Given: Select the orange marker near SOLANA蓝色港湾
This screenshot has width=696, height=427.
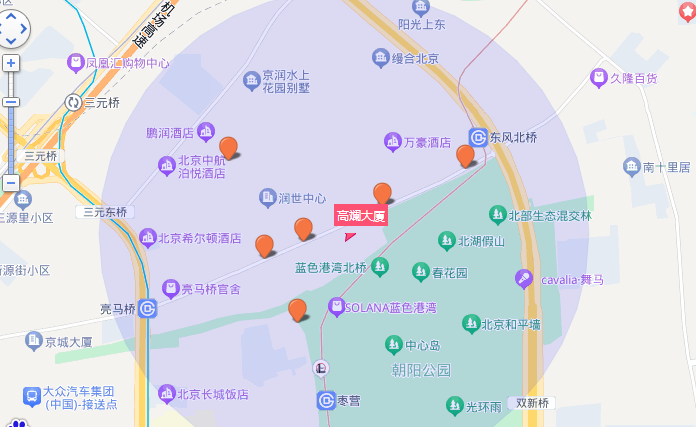Looking at the screenshot, I should (297, 309).
